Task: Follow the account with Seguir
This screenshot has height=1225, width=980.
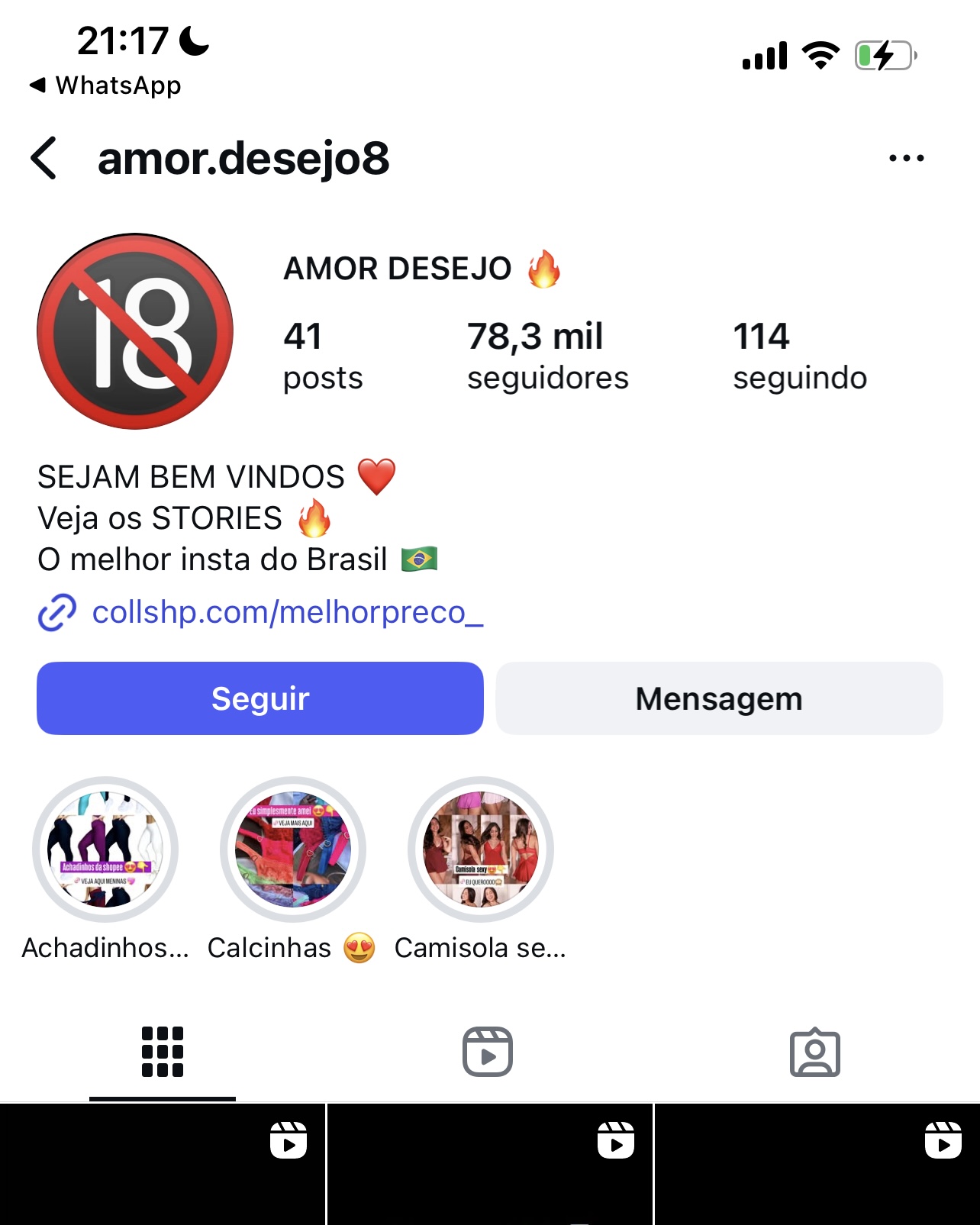Action: click(260, 698)
